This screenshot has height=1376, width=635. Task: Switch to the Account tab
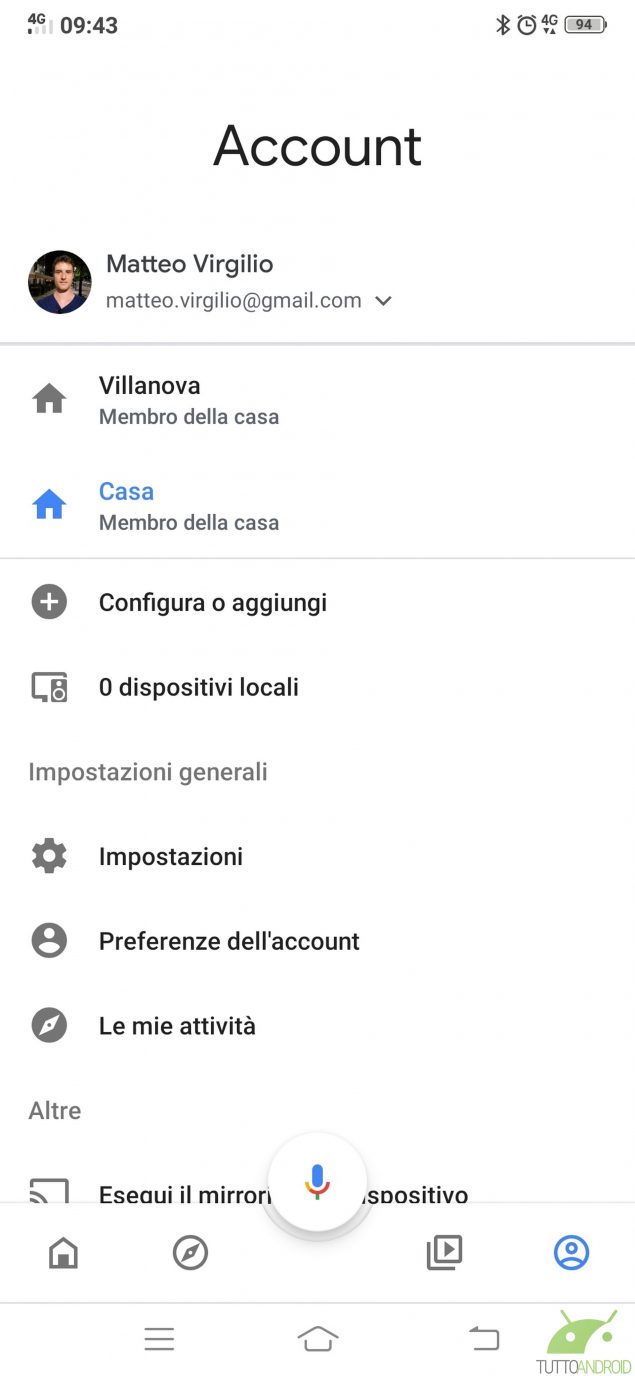pos(571,1252)
